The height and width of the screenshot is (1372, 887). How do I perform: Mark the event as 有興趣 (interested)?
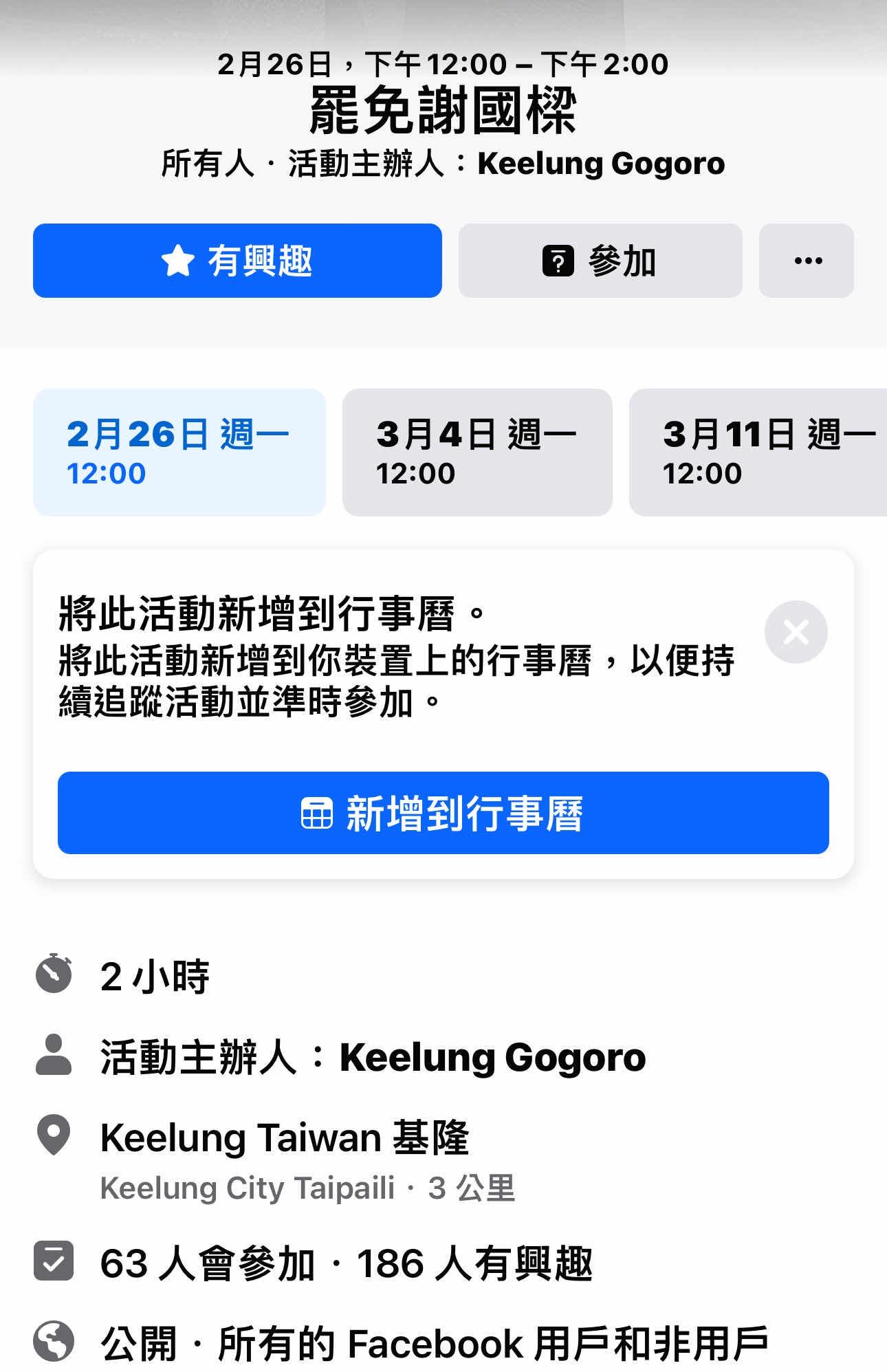click(x=237, y=261)
